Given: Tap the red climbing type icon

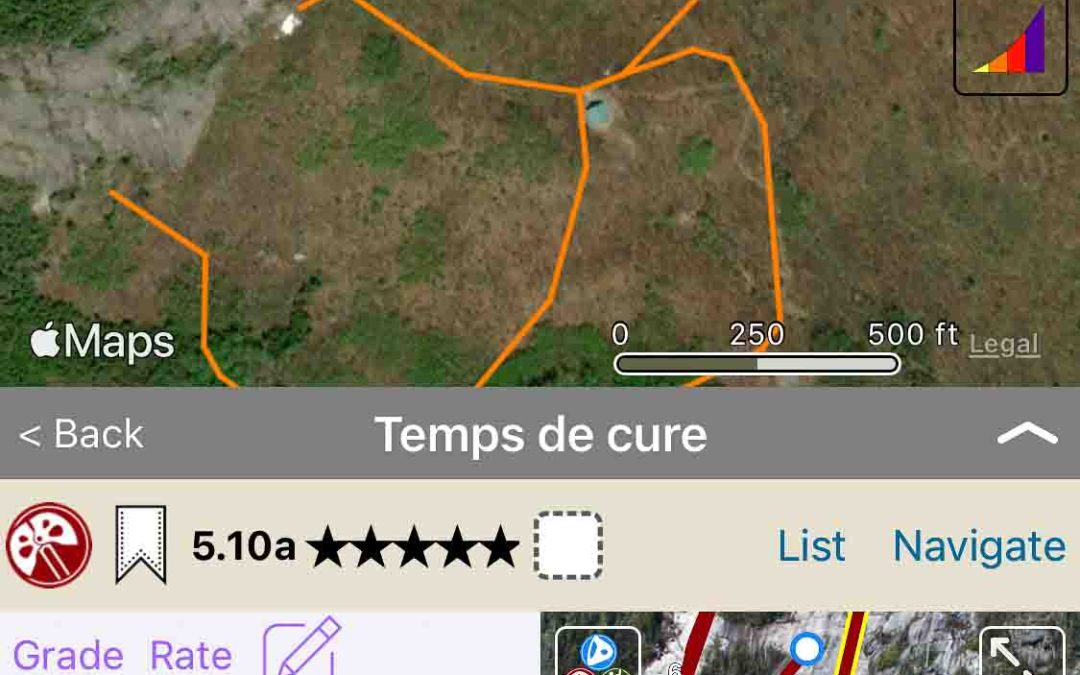Looking at the screenshot, I should [49, 545].
